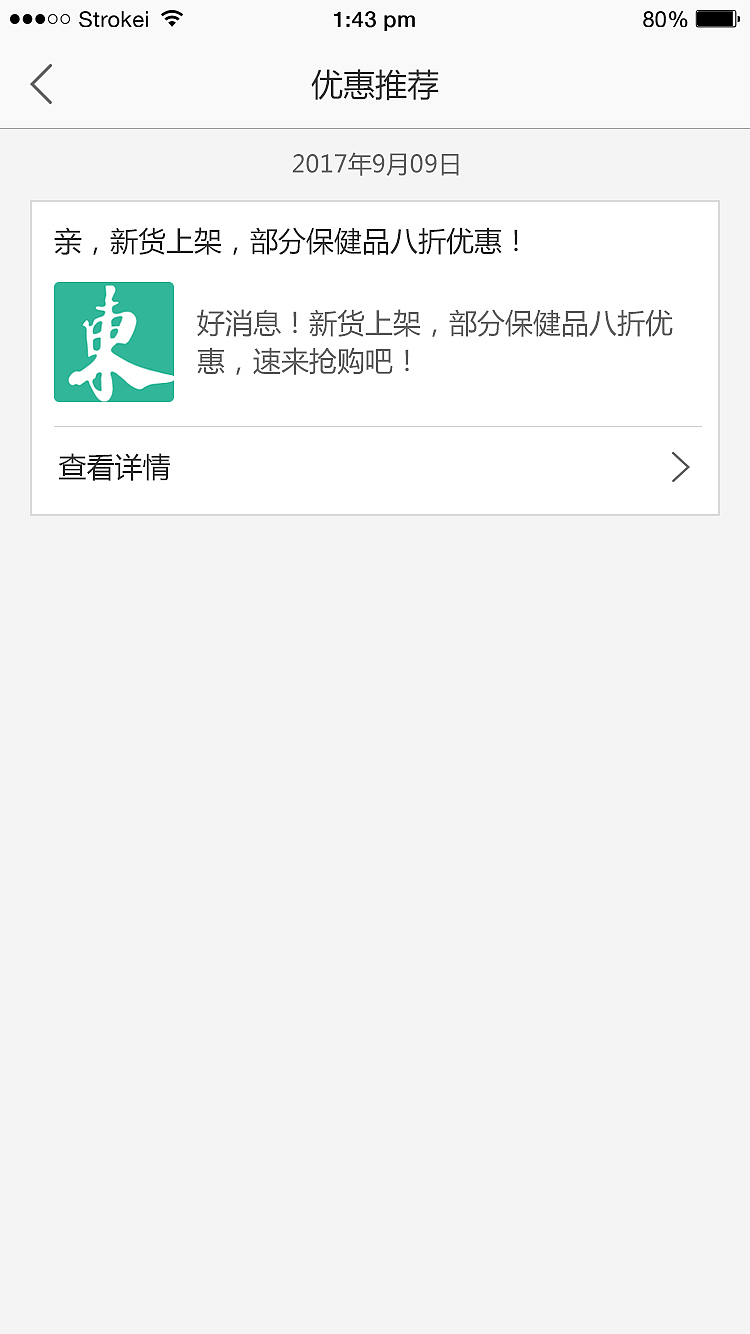Go back from 优惠推荐 page
This screenshot has height=1334, width=750.
coord(41,84)
